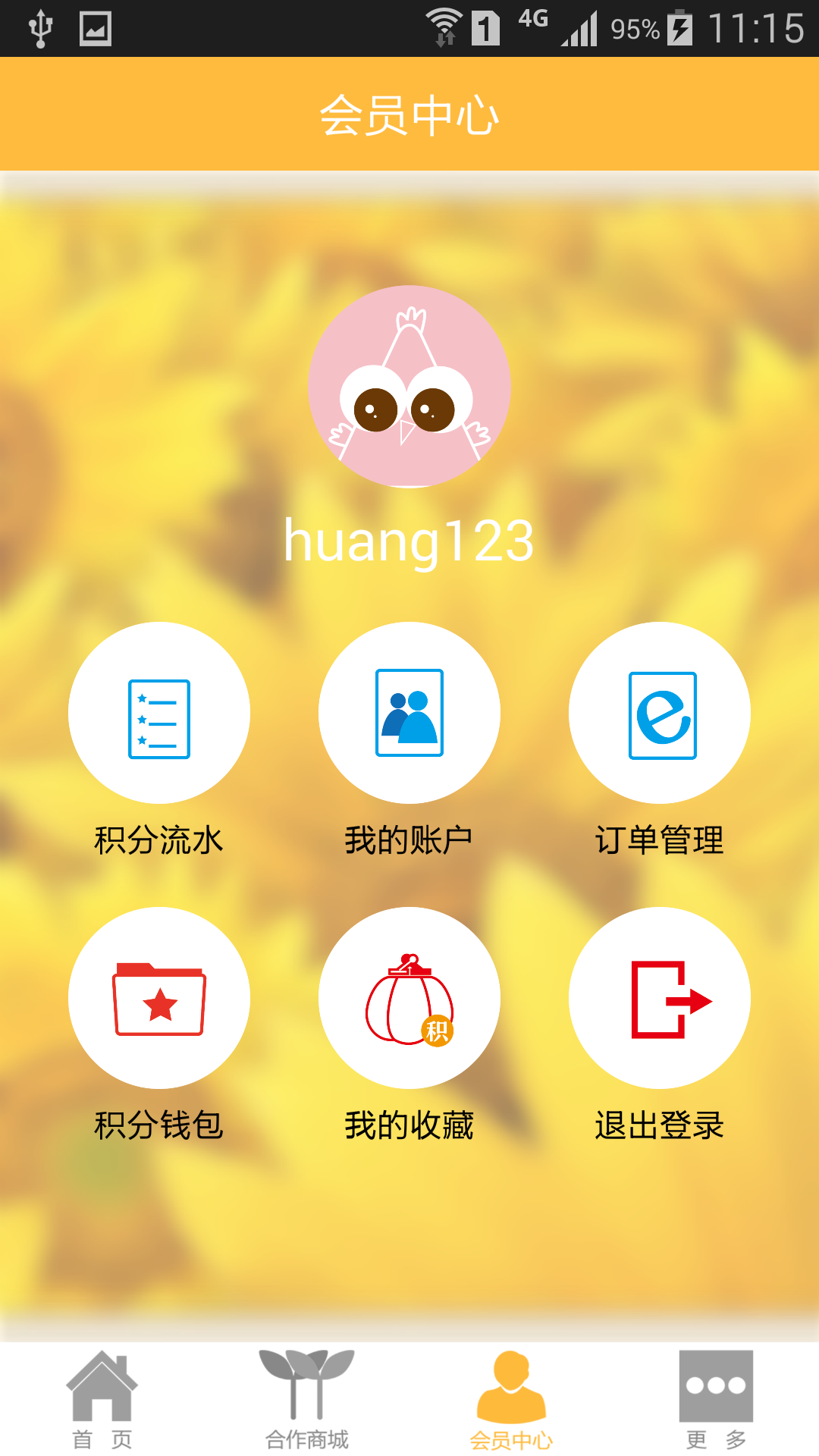Tap the username huang123
This screenshot has height=1456, width=819.
pyautogui.click(x=409, y=540)
